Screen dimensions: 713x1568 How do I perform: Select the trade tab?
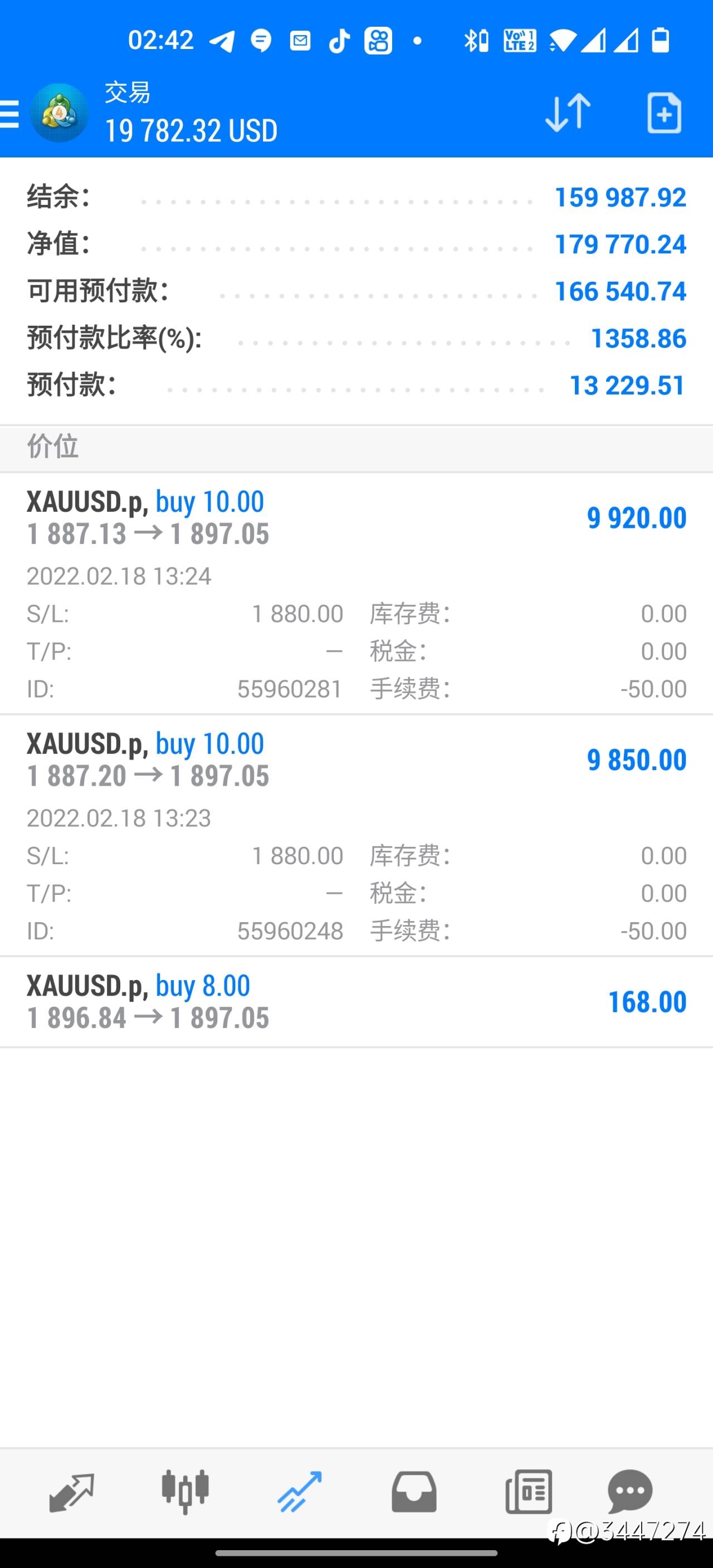click(300, 1492)
